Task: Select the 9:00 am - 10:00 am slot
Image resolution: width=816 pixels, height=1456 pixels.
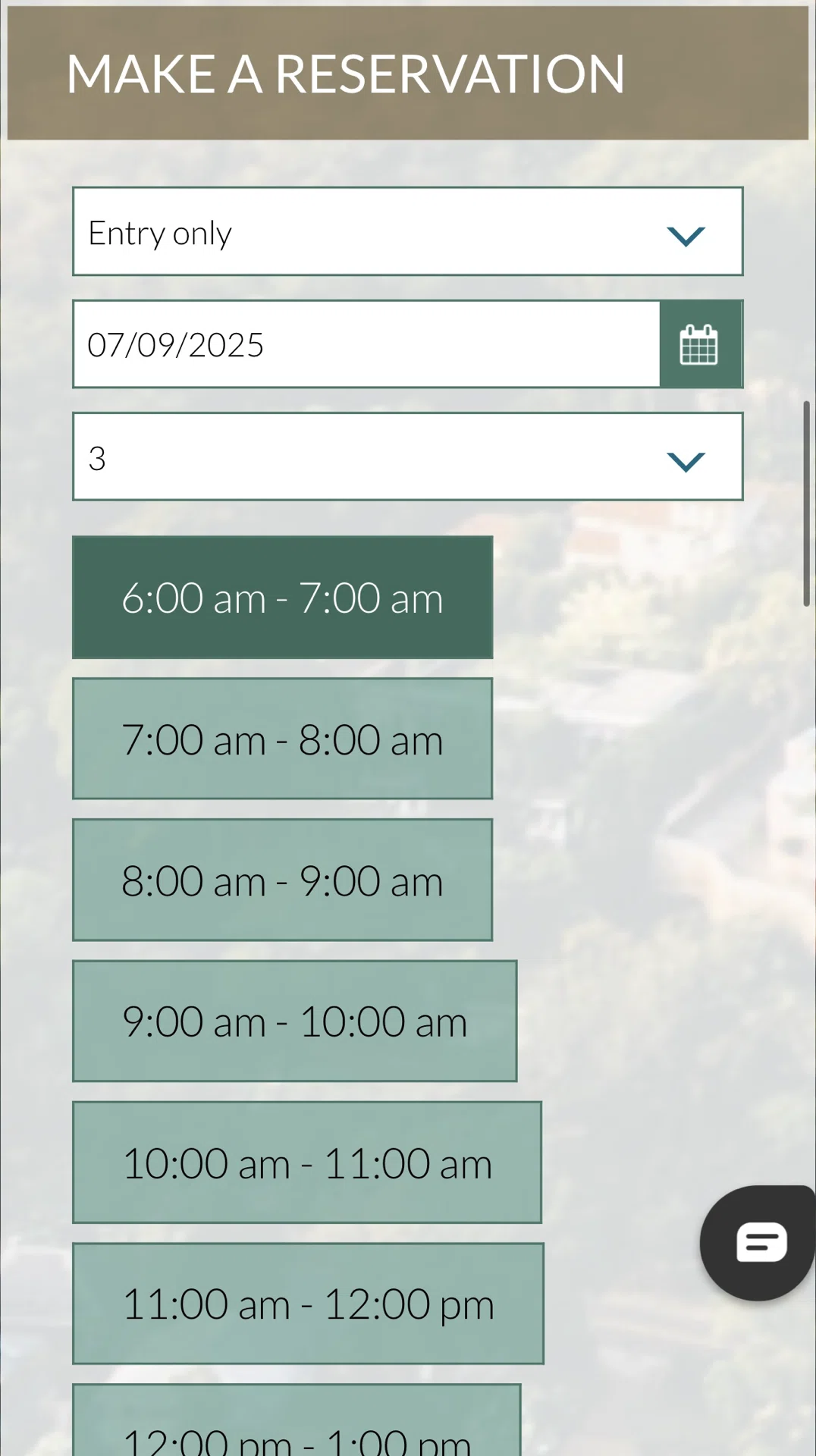Action: coord(294,1021)
